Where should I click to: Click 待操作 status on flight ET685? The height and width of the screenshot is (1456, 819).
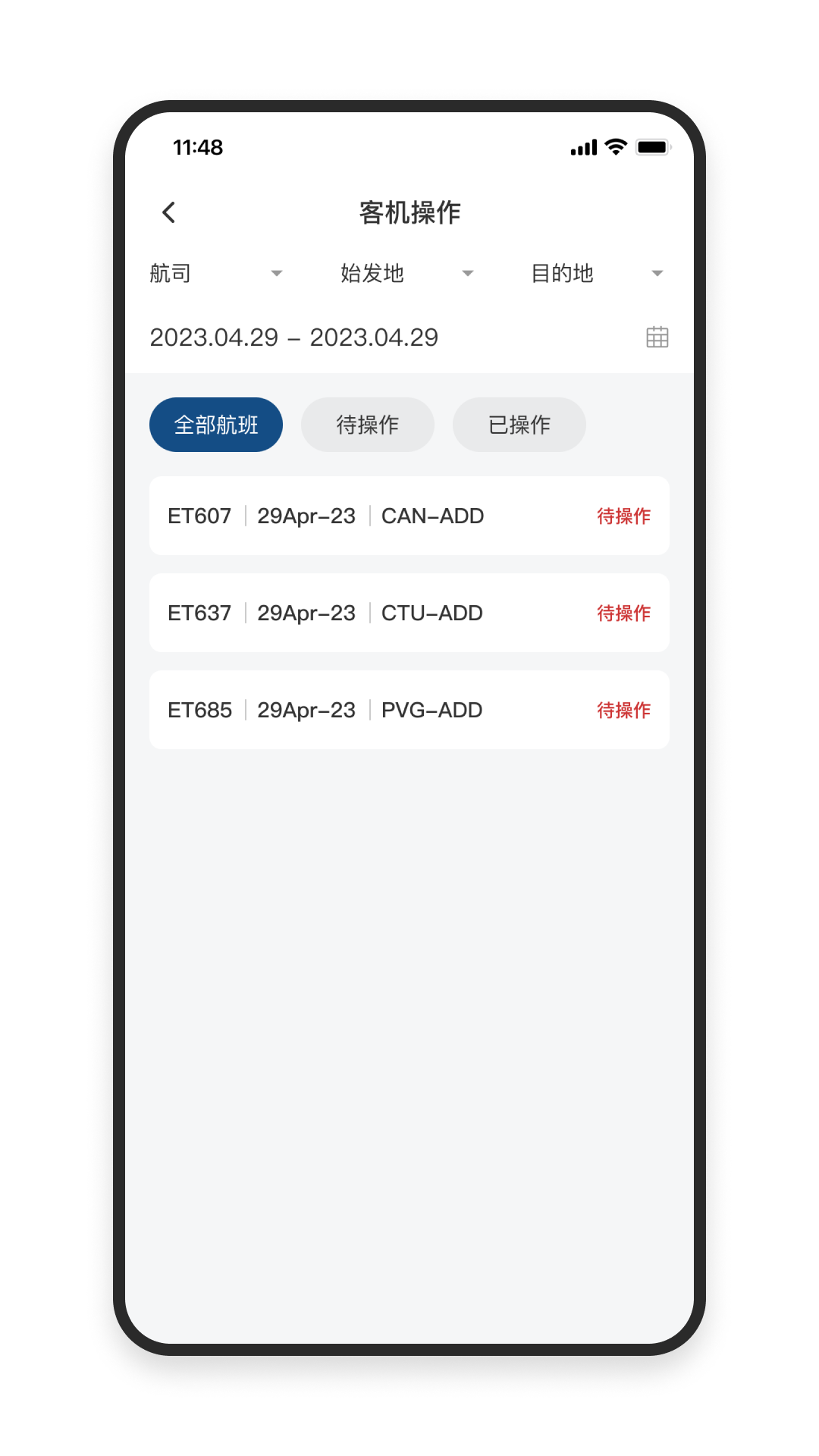tap(623, 710)
